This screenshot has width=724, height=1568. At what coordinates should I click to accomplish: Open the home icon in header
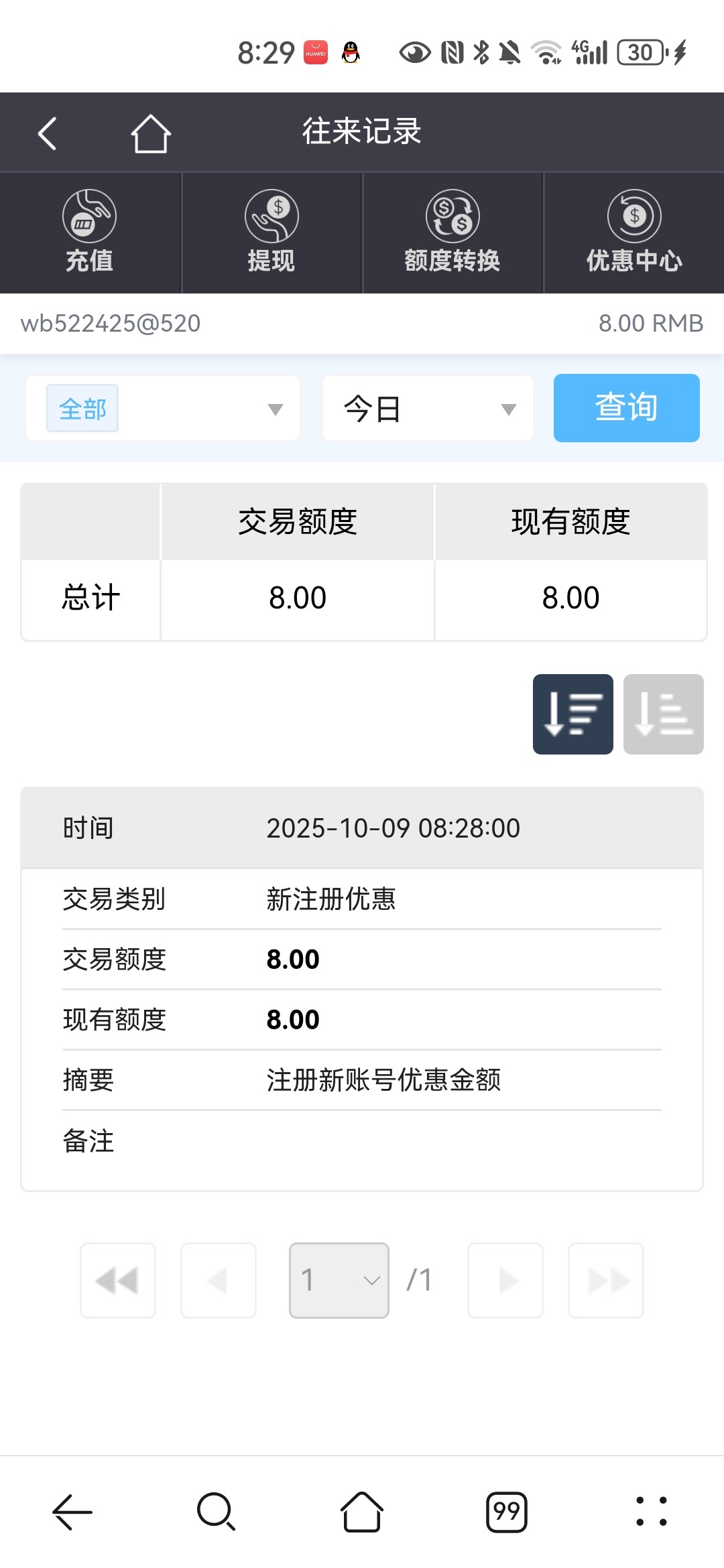pyautogui.click(x=151, y=133)
